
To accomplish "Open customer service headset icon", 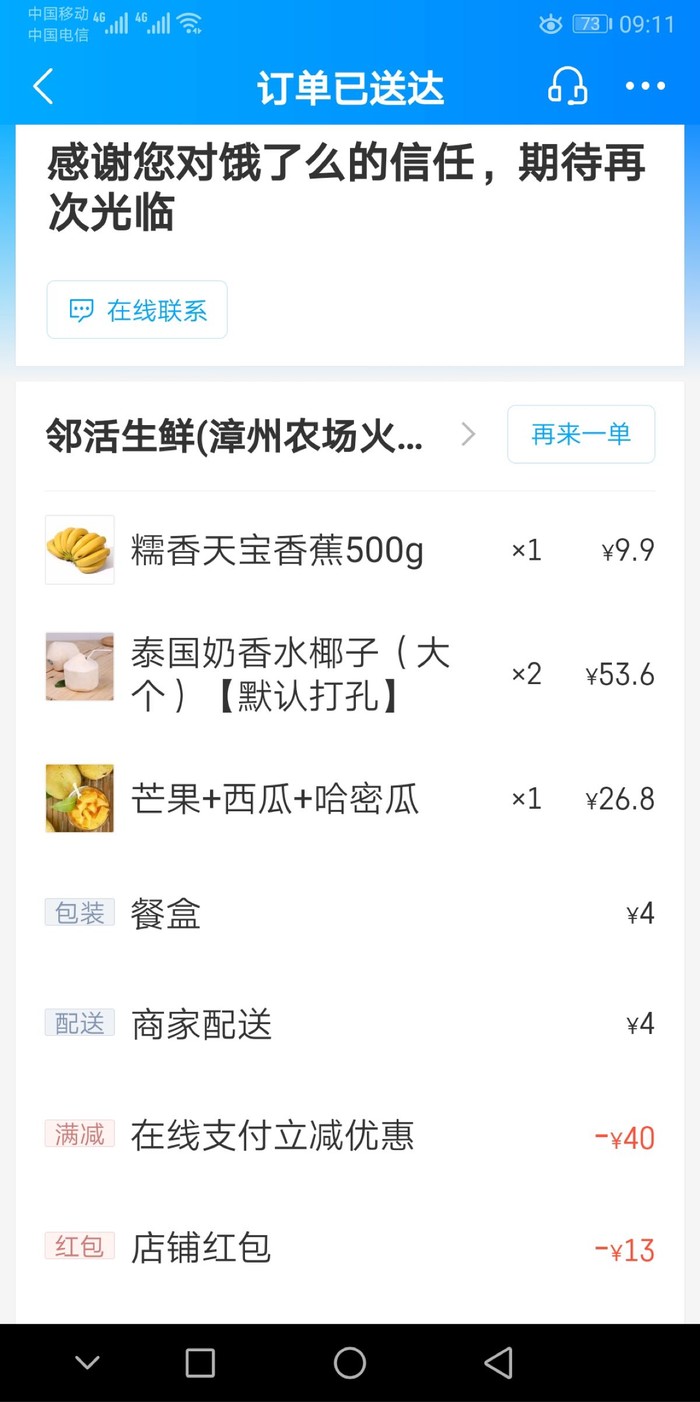I will coord(567,87).
